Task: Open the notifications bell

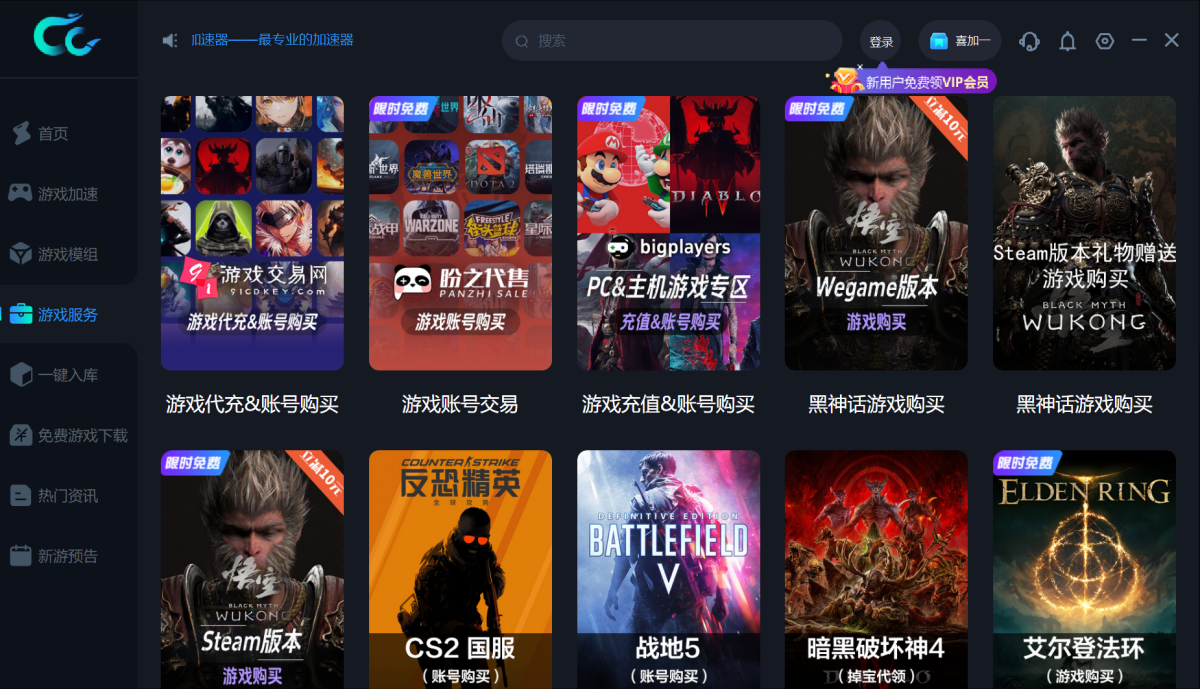Action: click(1067, 41)
